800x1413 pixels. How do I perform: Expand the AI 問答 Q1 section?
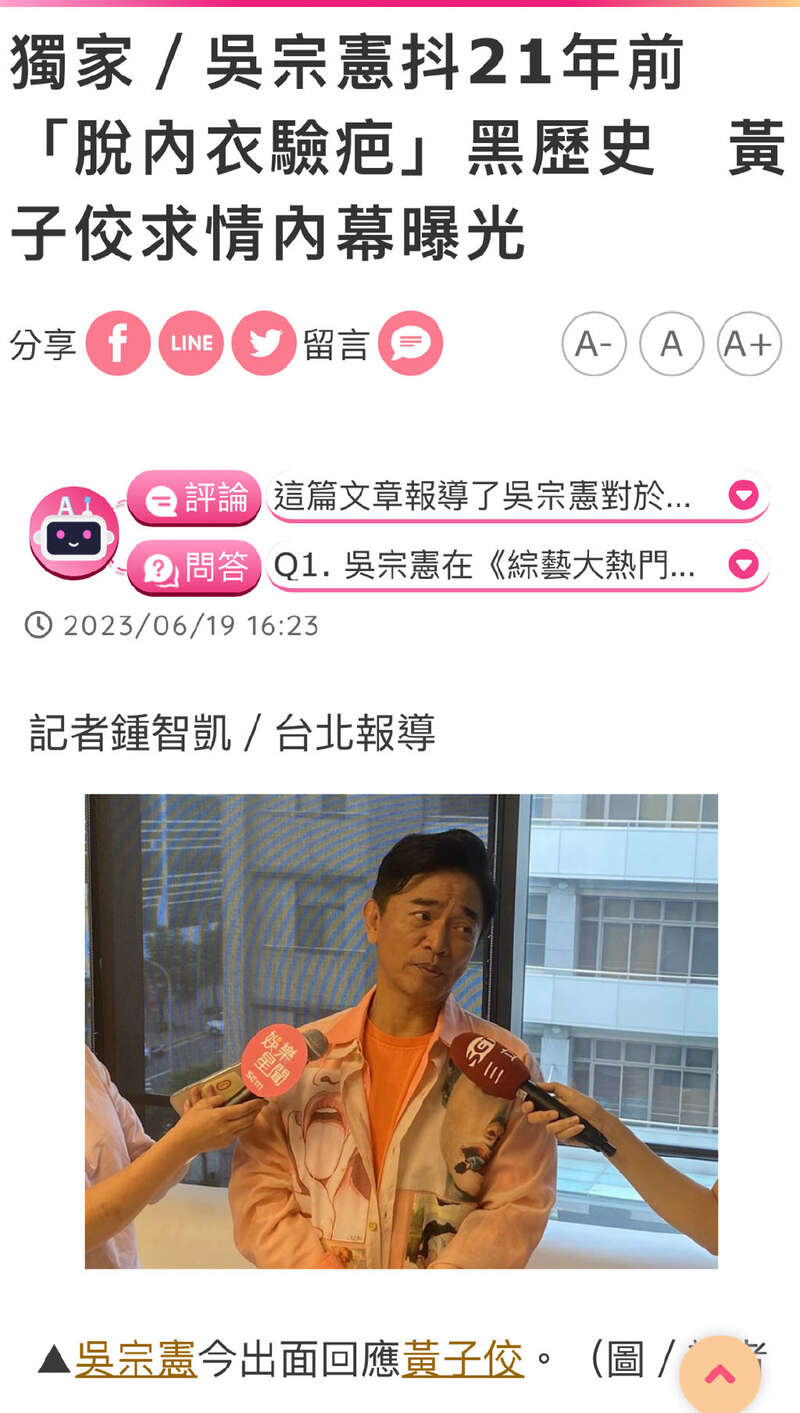coord(743,566)
